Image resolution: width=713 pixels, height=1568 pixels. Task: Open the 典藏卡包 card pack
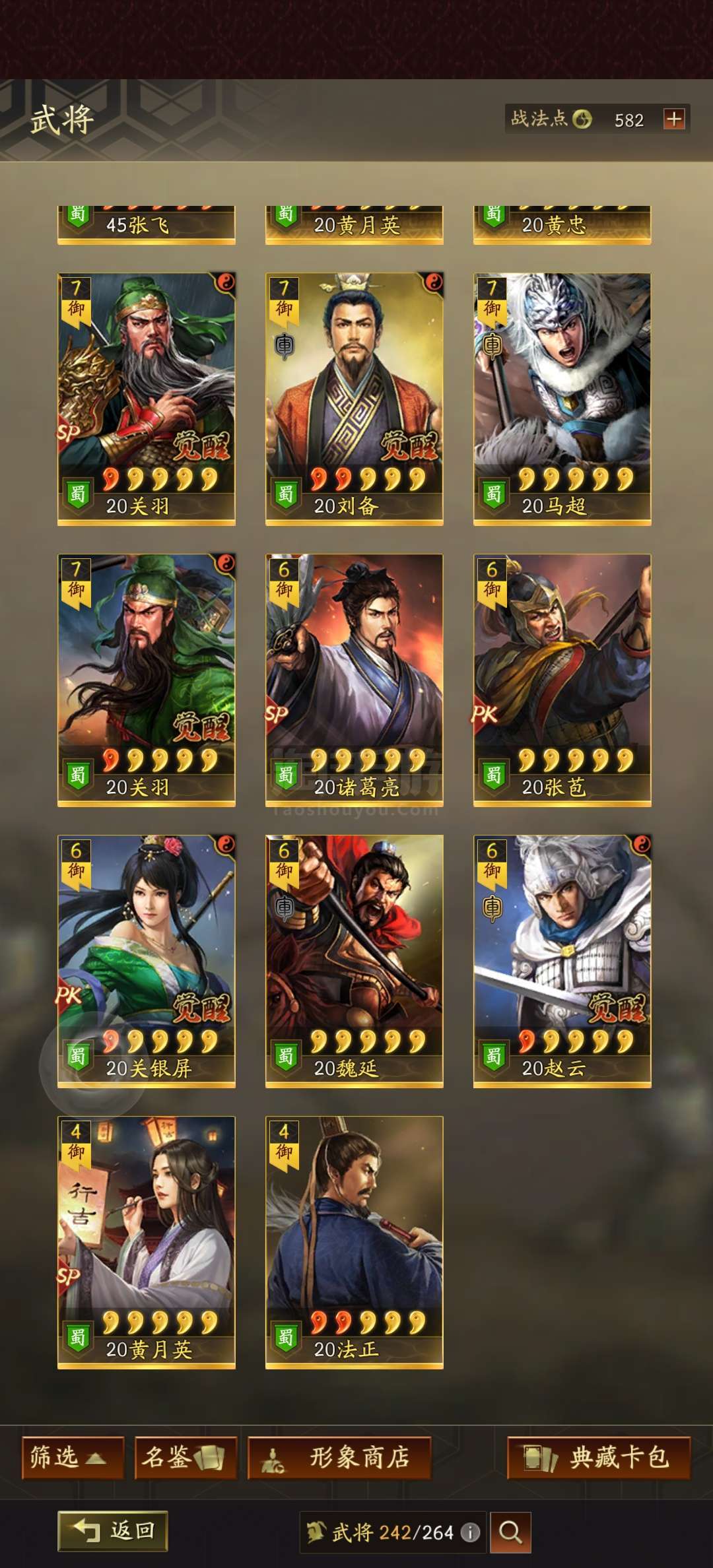coord(599,1457)
